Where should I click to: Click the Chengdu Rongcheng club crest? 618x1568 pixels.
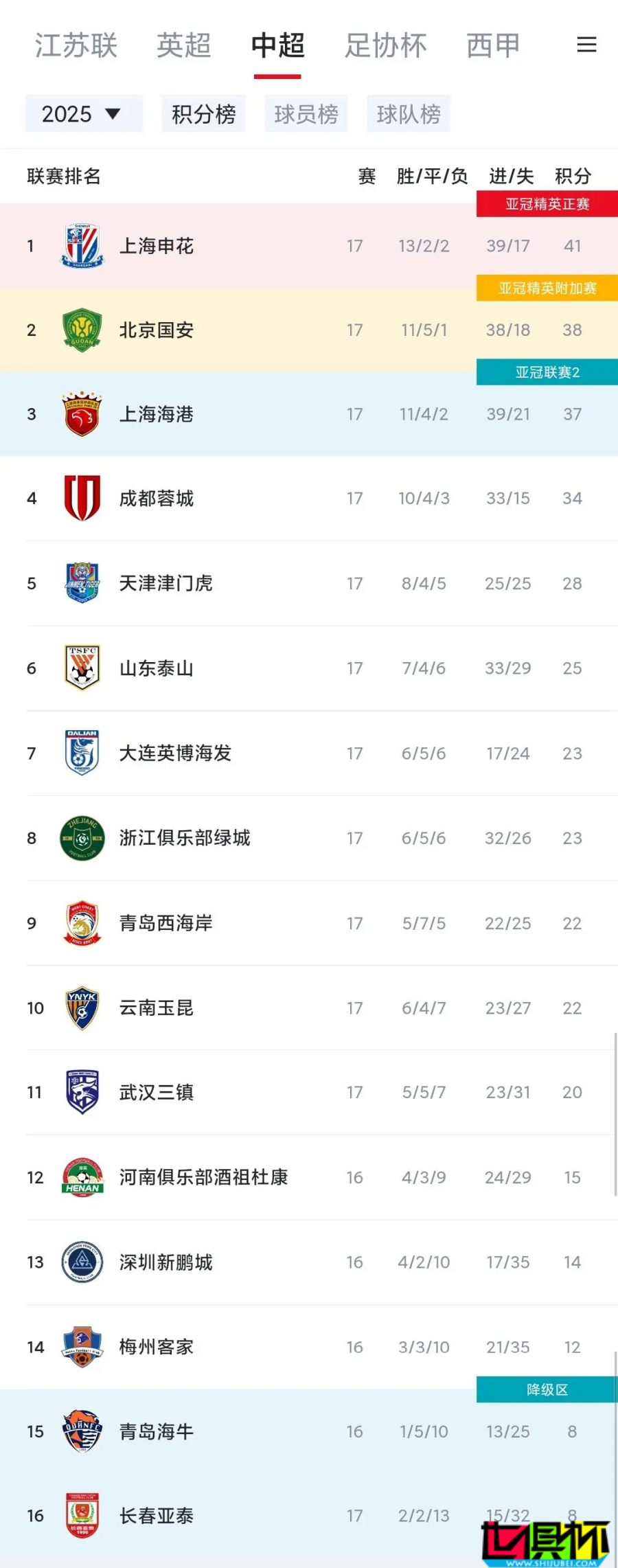pos(82,499)
